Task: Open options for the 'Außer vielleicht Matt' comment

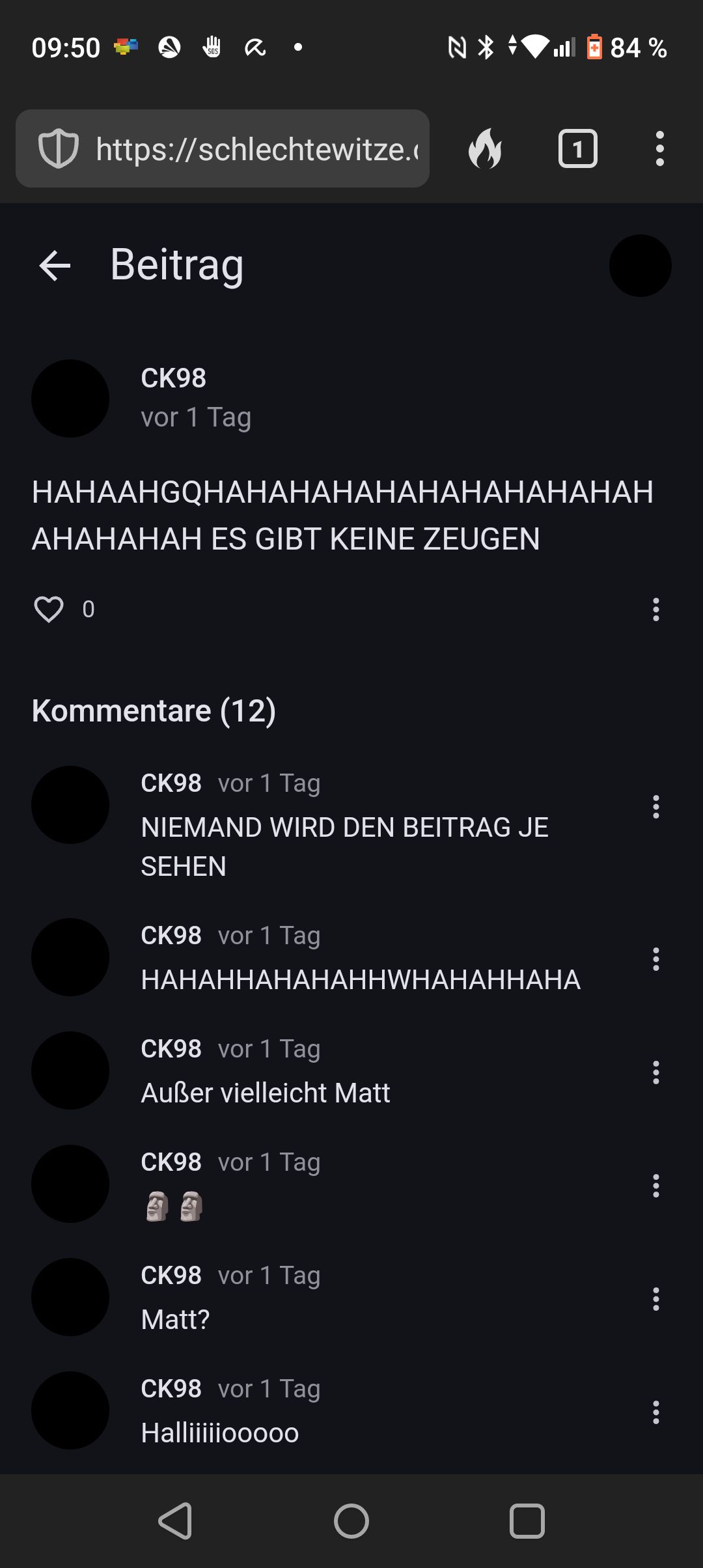Action: point(655,1072)
